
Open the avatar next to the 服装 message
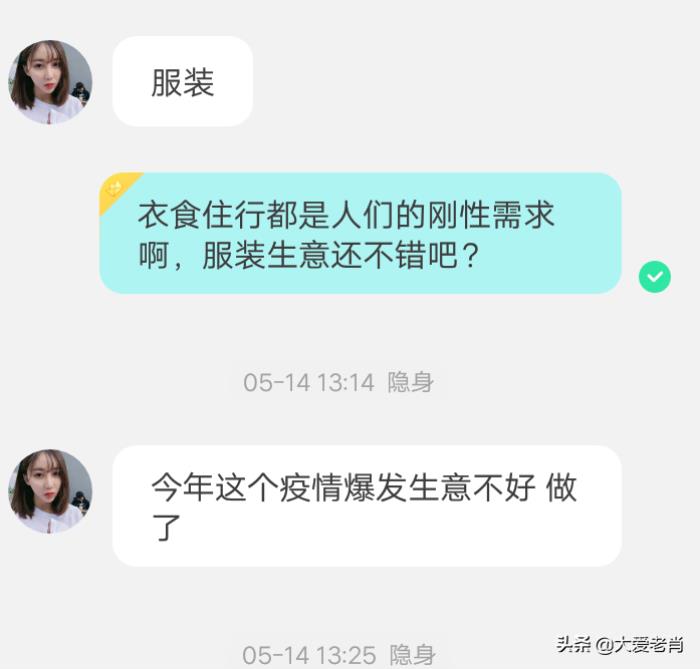pyautogui.click(x=50, y=82)
